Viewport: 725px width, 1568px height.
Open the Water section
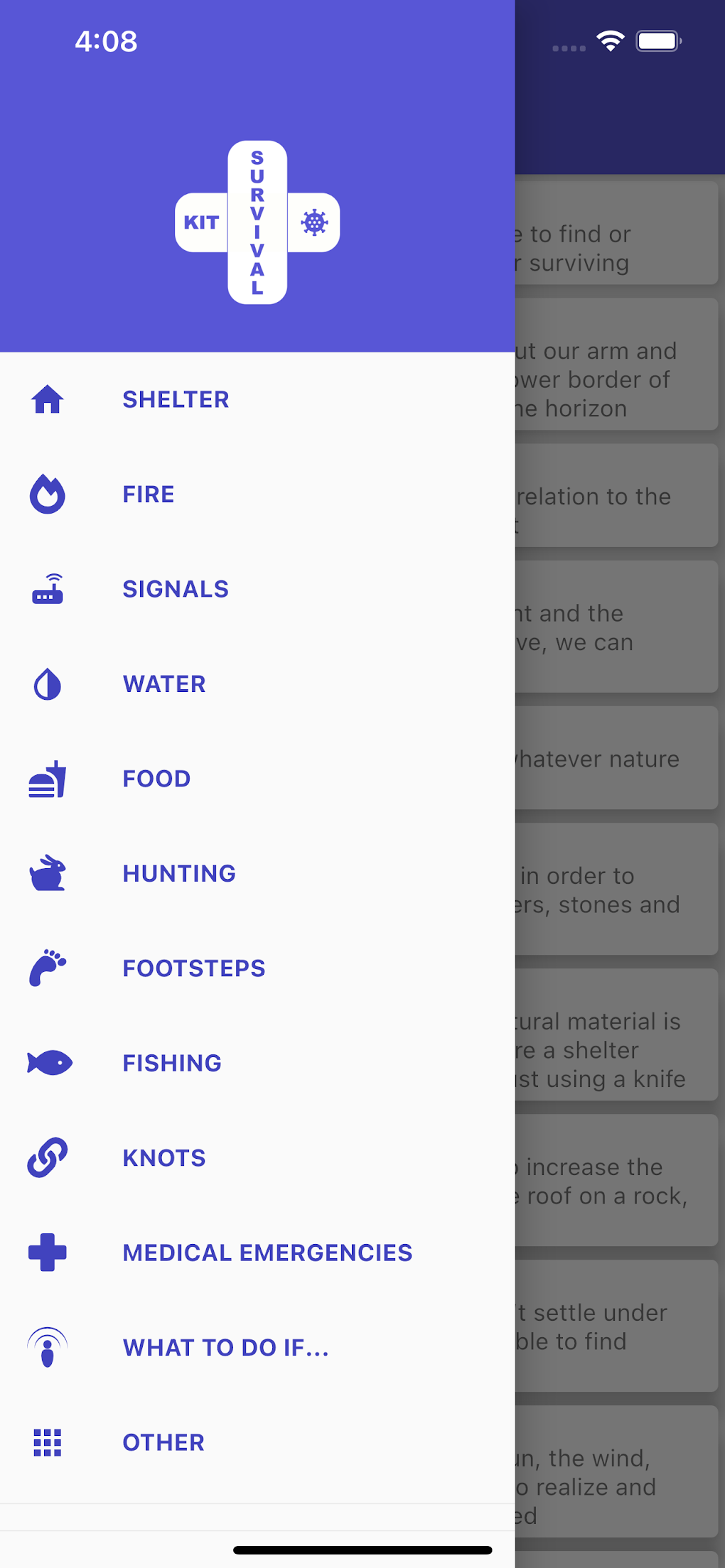164,684
